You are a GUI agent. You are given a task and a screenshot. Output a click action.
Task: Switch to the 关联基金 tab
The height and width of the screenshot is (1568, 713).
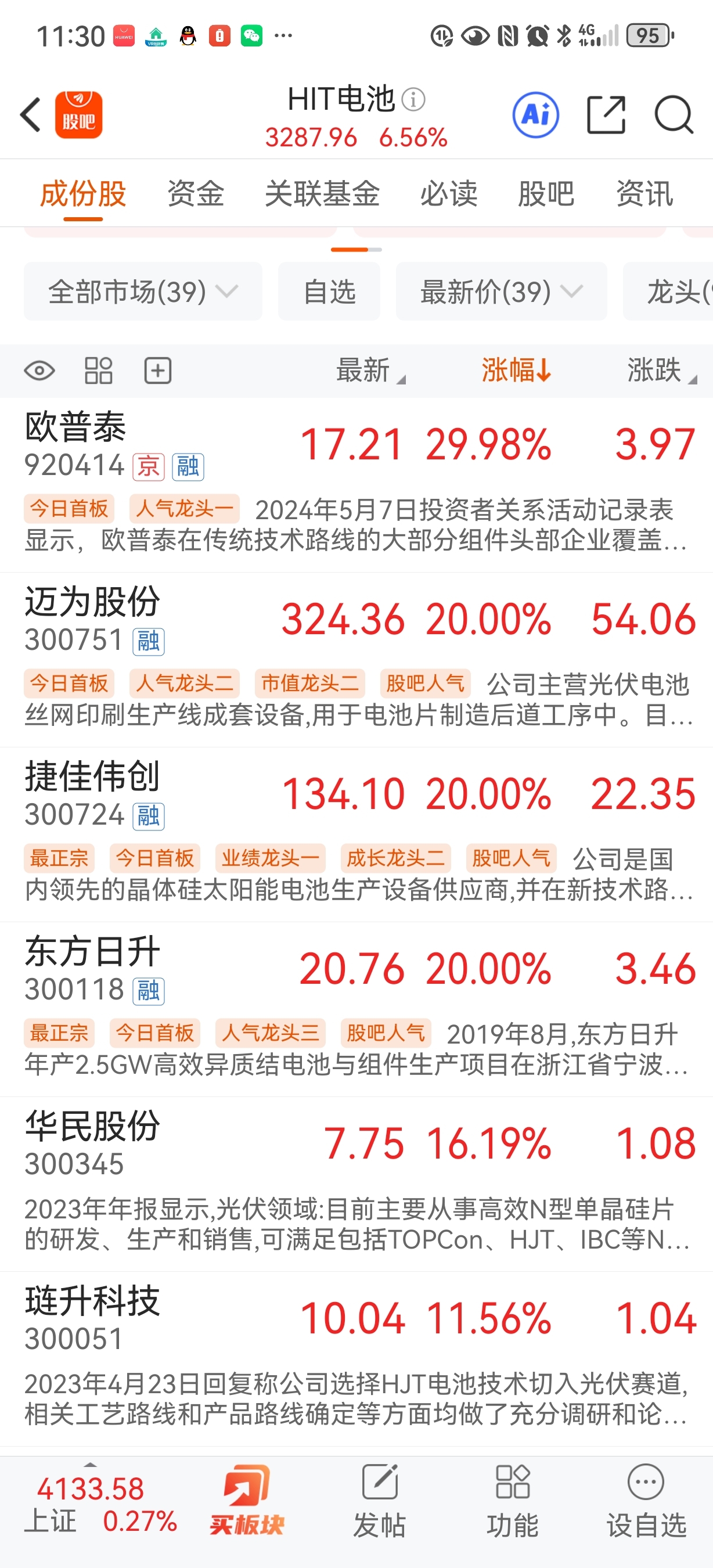point(322,194)
